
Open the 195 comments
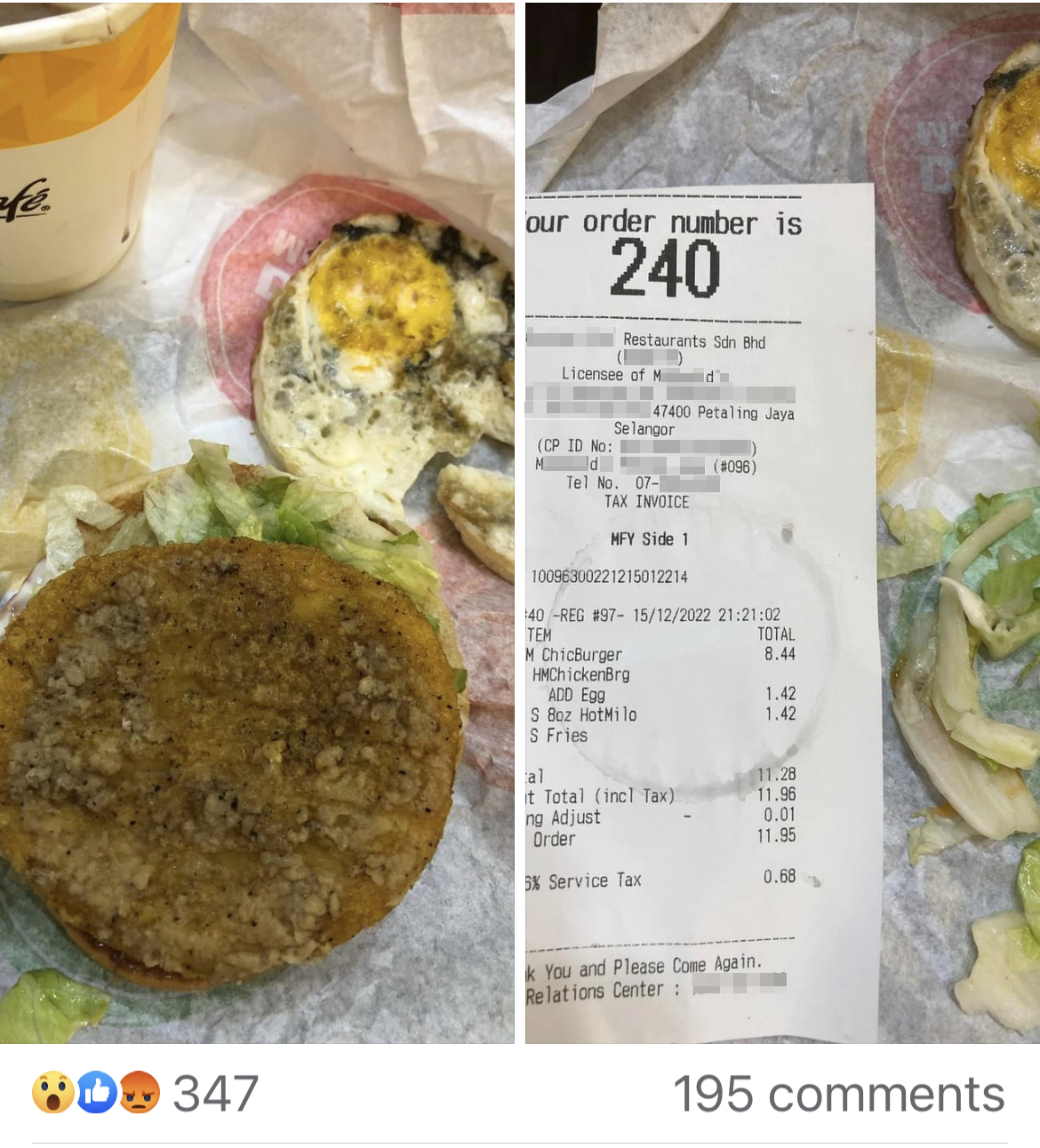[838, 1094]
